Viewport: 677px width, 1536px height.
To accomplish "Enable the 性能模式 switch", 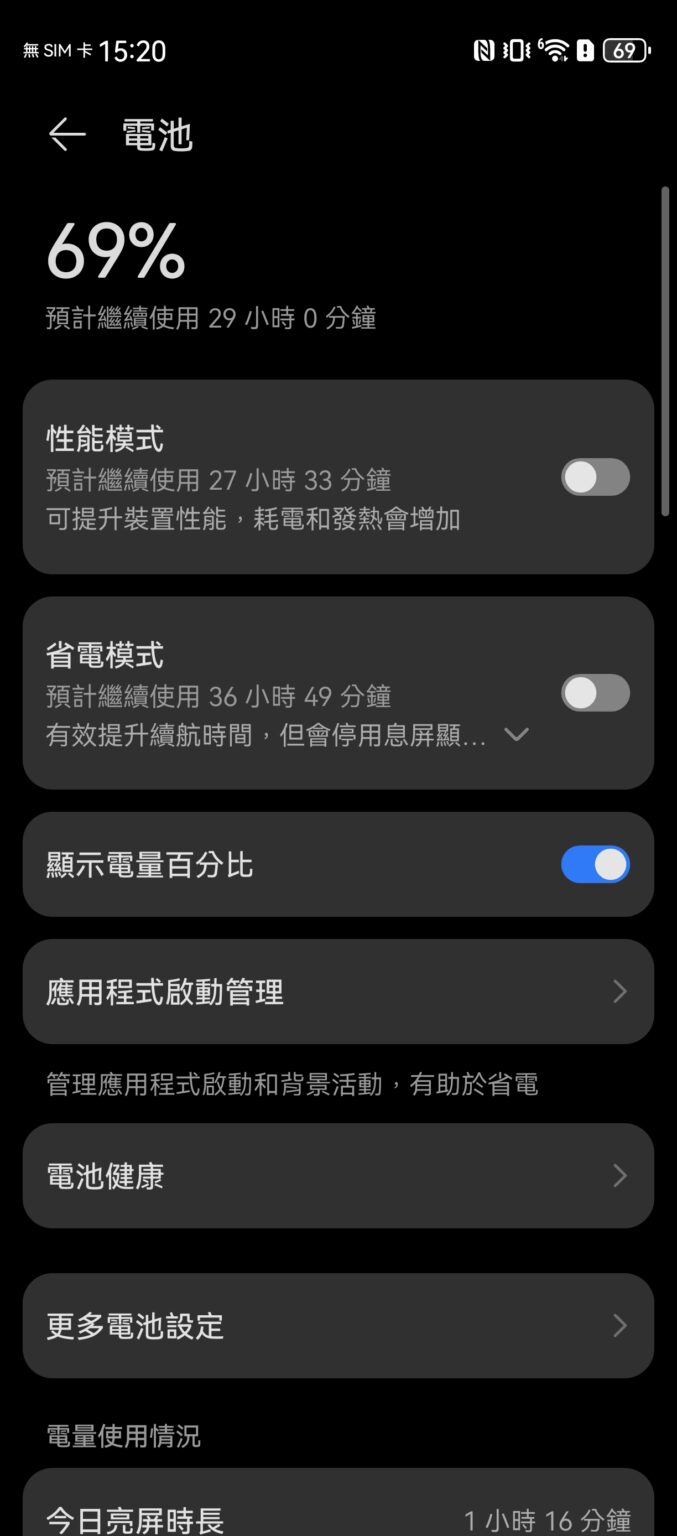I will [x=595, y=477].
